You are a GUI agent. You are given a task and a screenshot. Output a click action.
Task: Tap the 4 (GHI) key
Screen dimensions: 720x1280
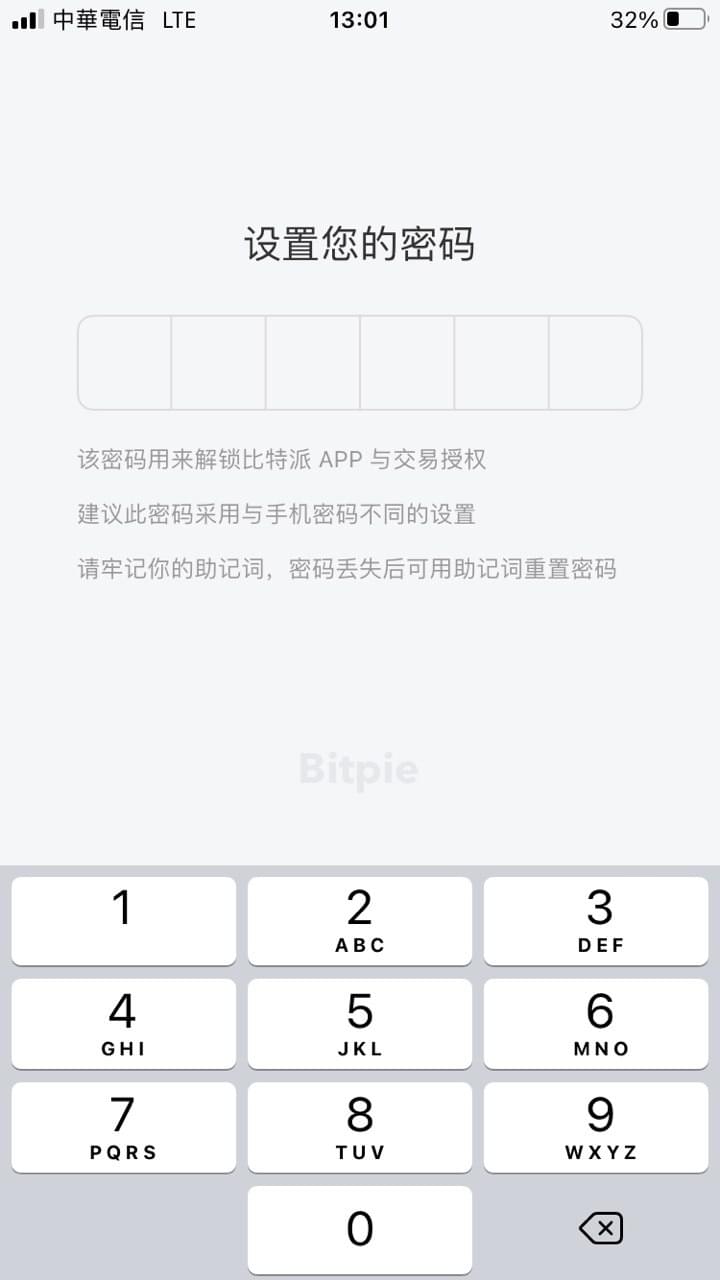pyautogui.click(x=123, y=1024)
